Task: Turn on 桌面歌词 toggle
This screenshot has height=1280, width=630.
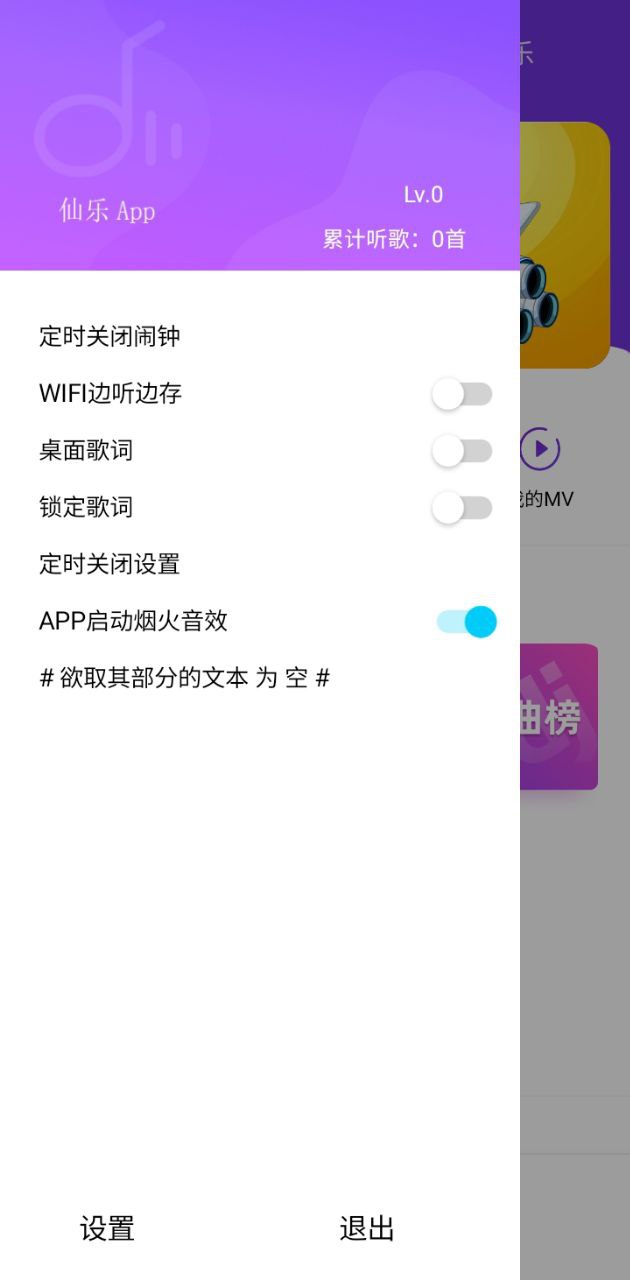Action: tap(462, 451)
